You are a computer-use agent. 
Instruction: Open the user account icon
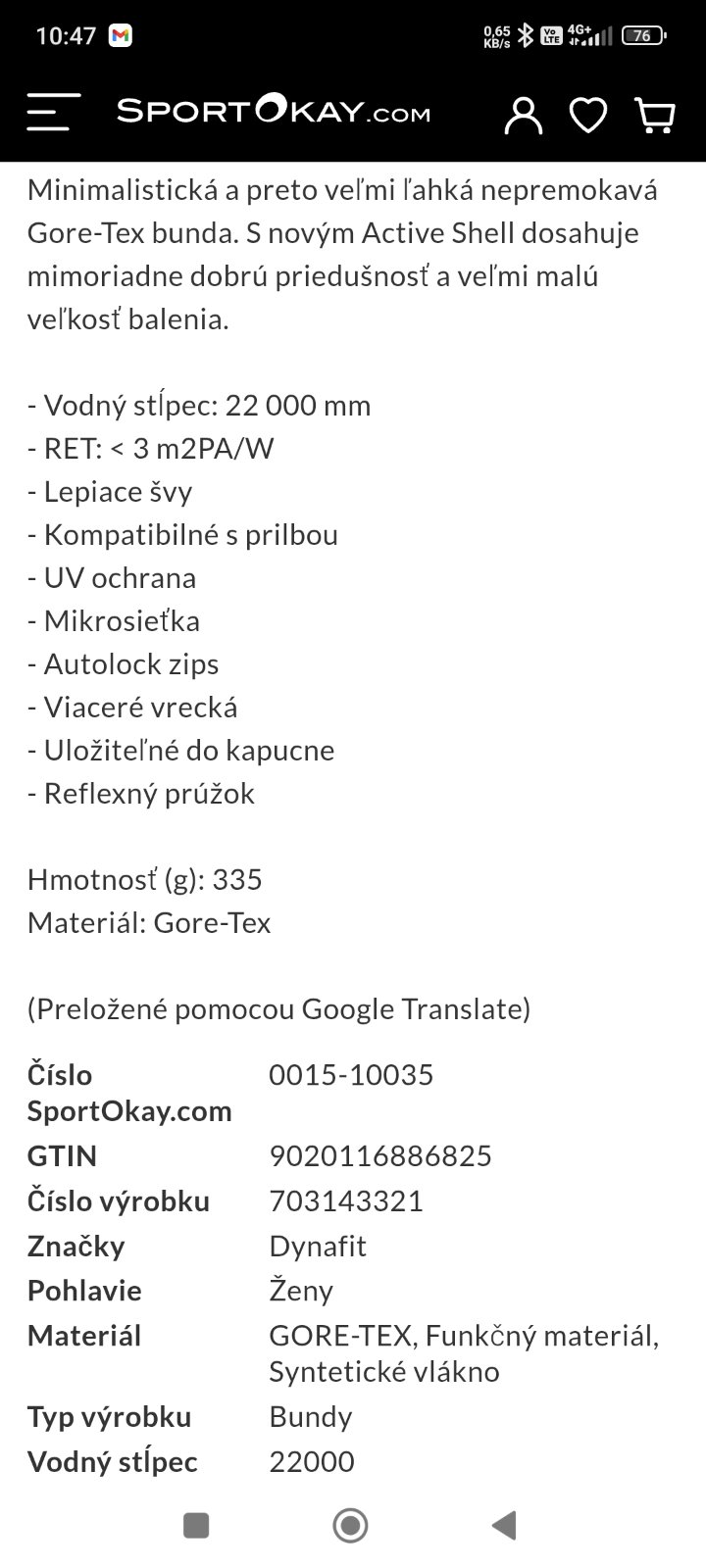point(524,115)
